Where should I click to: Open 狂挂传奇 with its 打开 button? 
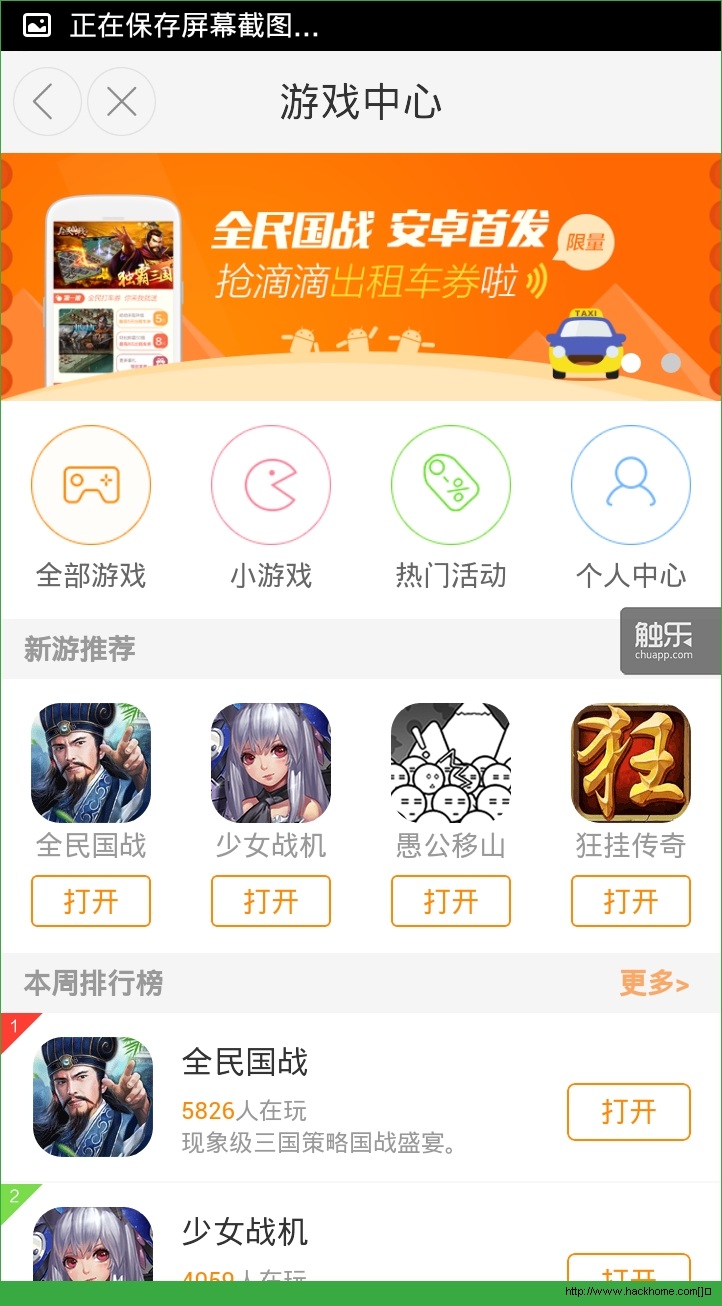pyautogui.click(x=631, y=901)
